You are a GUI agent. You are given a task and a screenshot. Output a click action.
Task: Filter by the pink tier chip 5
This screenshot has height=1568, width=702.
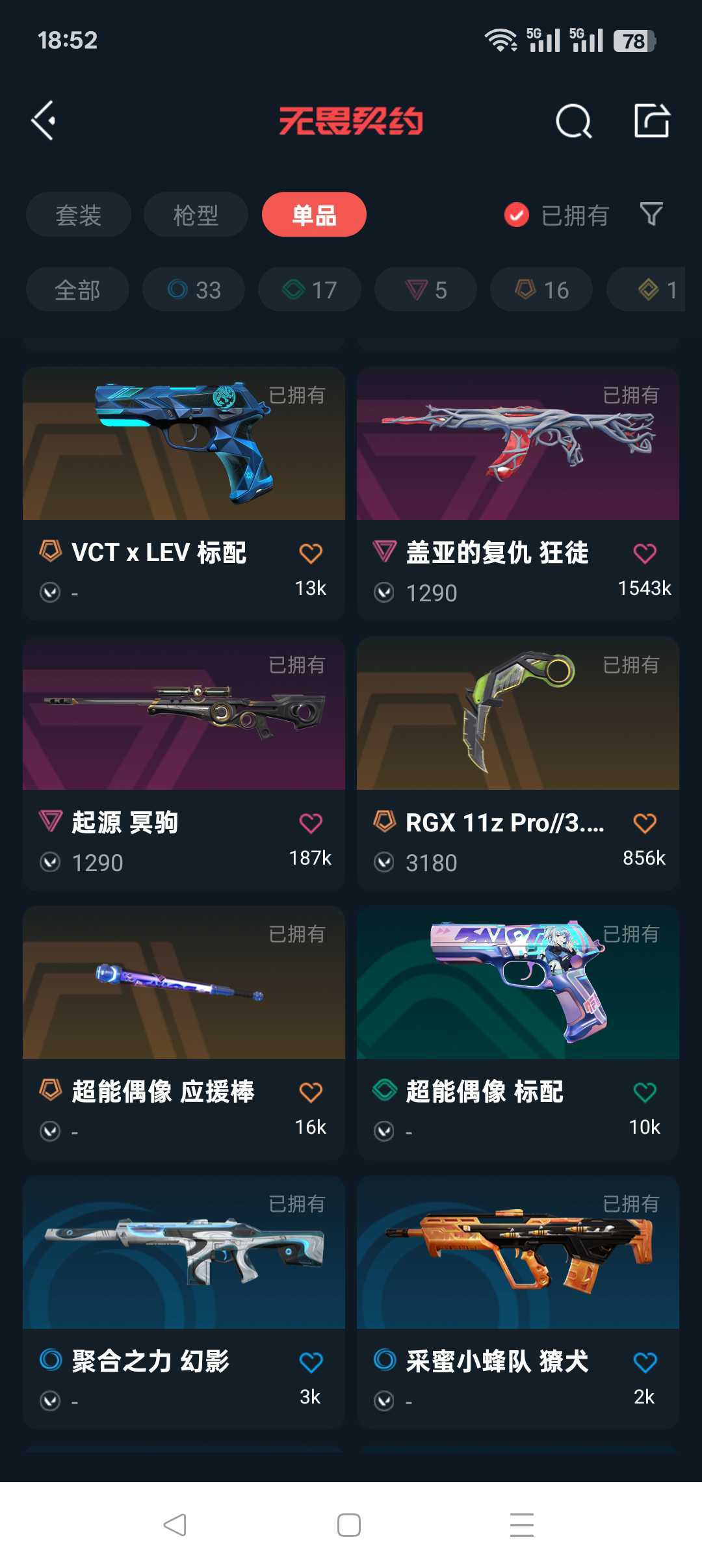426,289
